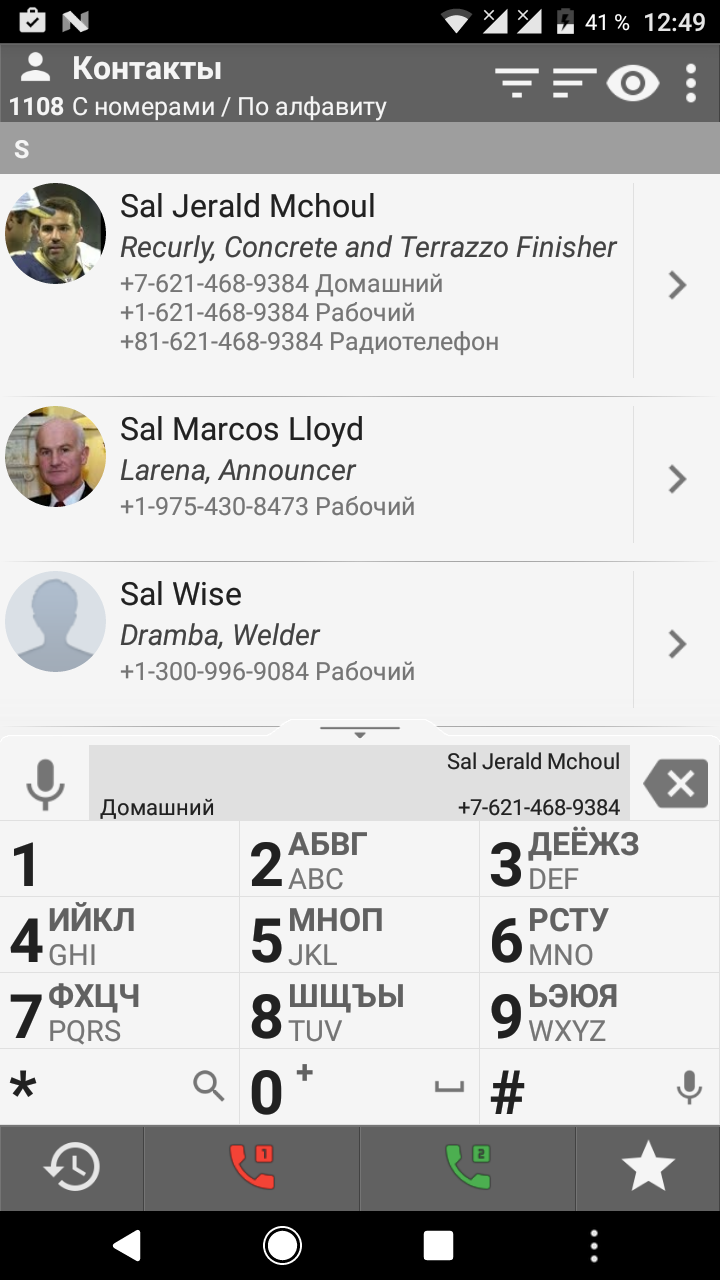Expand details arrow for Sal Marcos Lloyd
This screenshot has width=720, height=1280.
677,480
